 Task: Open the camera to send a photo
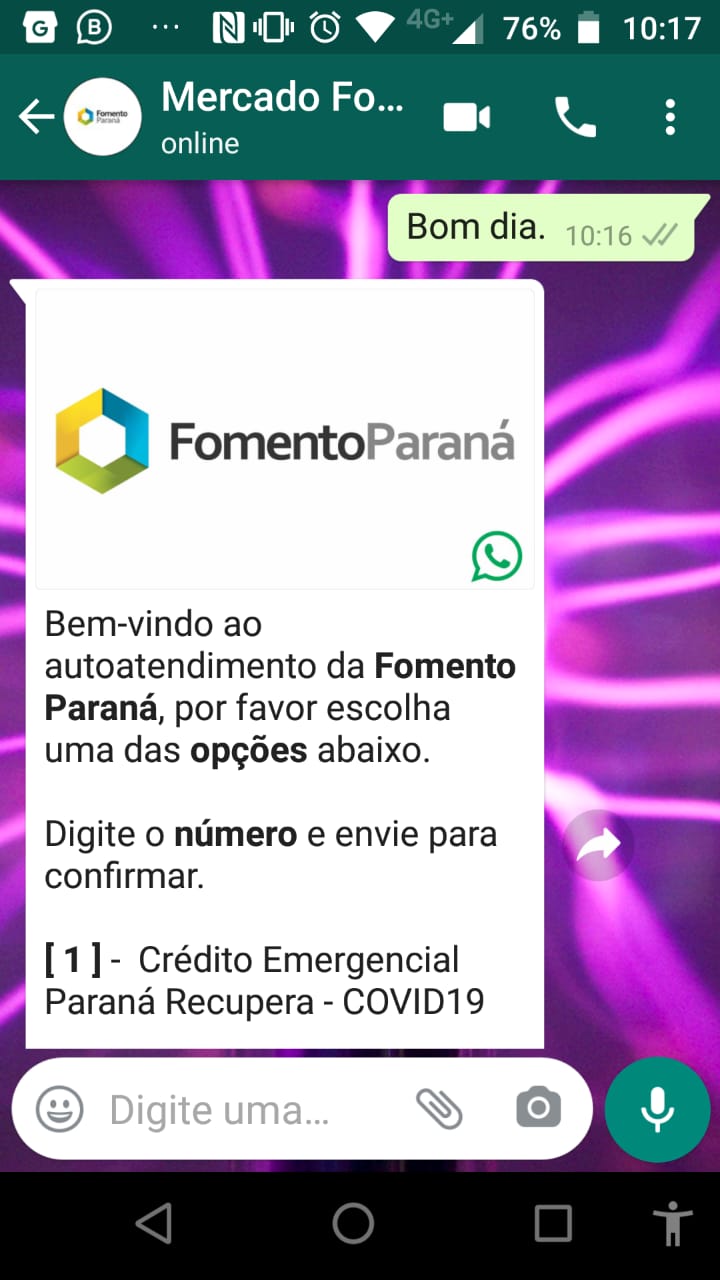tap(538, 1109)
